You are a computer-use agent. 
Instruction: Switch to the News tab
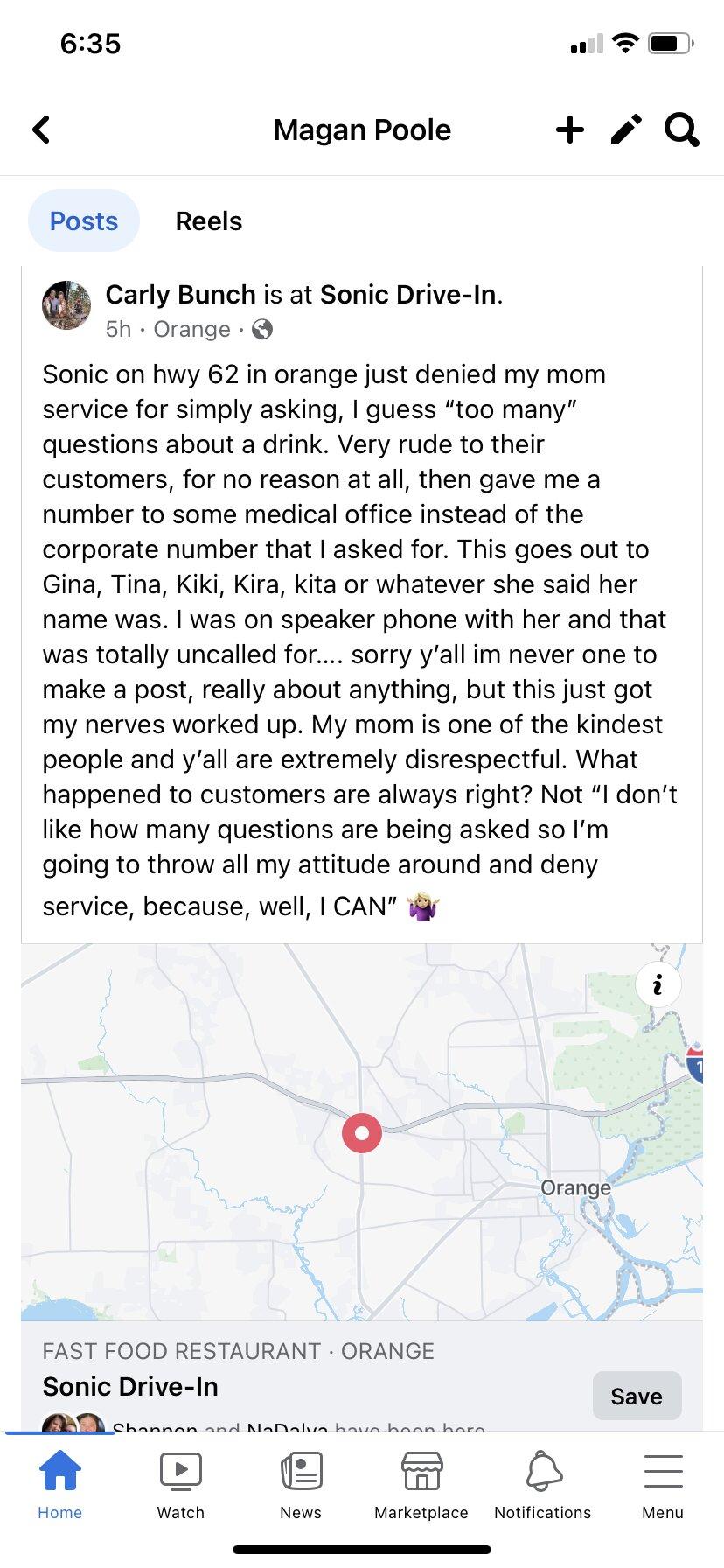301,1484
